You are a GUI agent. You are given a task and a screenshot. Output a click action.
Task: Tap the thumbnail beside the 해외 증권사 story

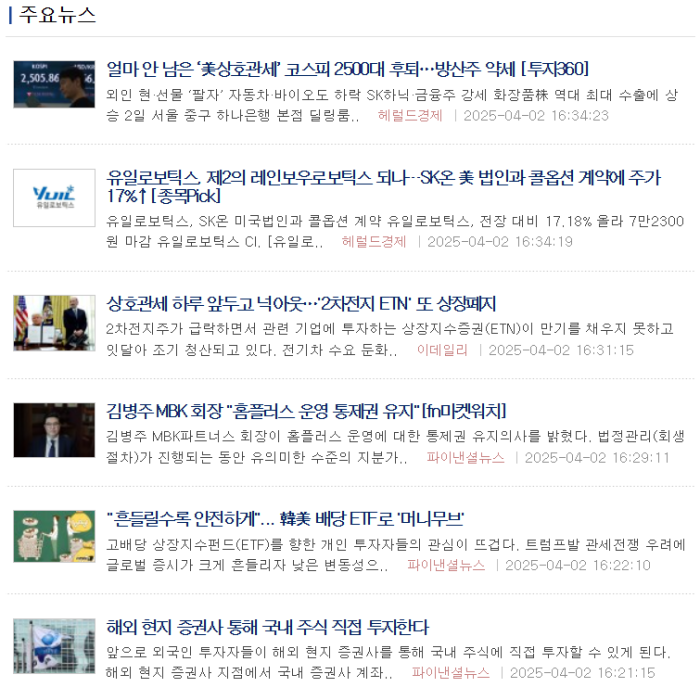pyautogui.click(x=54, y=645)
